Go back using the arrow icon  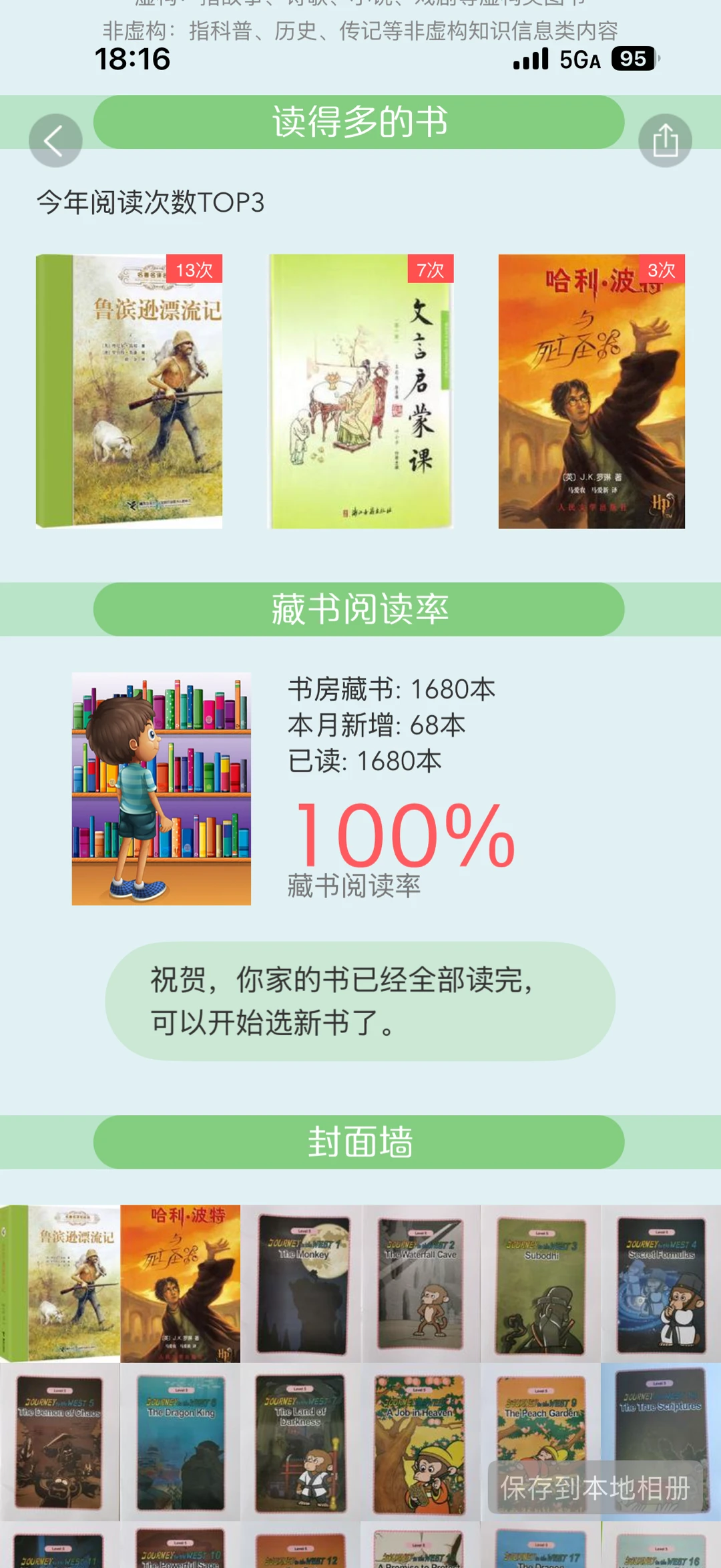tap(55, 140)
